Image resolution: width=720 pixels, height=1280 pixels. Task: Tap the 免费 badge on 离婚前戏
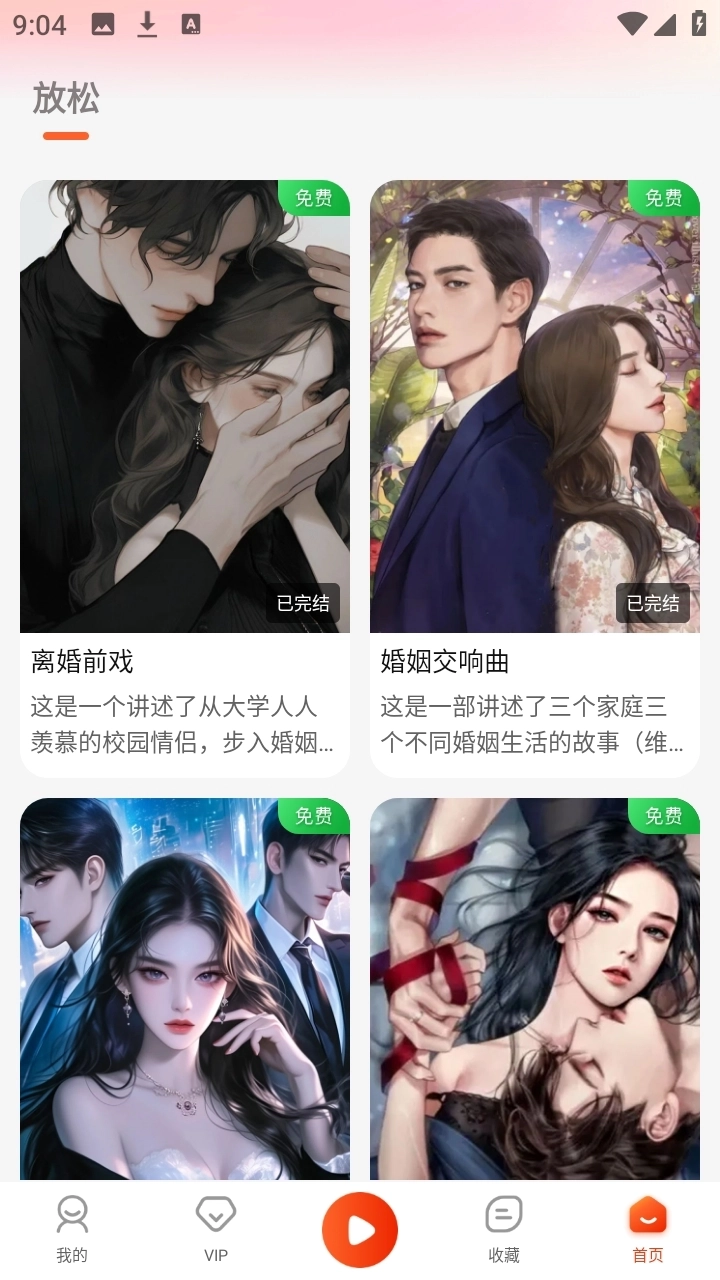click(x=314, y=198)
